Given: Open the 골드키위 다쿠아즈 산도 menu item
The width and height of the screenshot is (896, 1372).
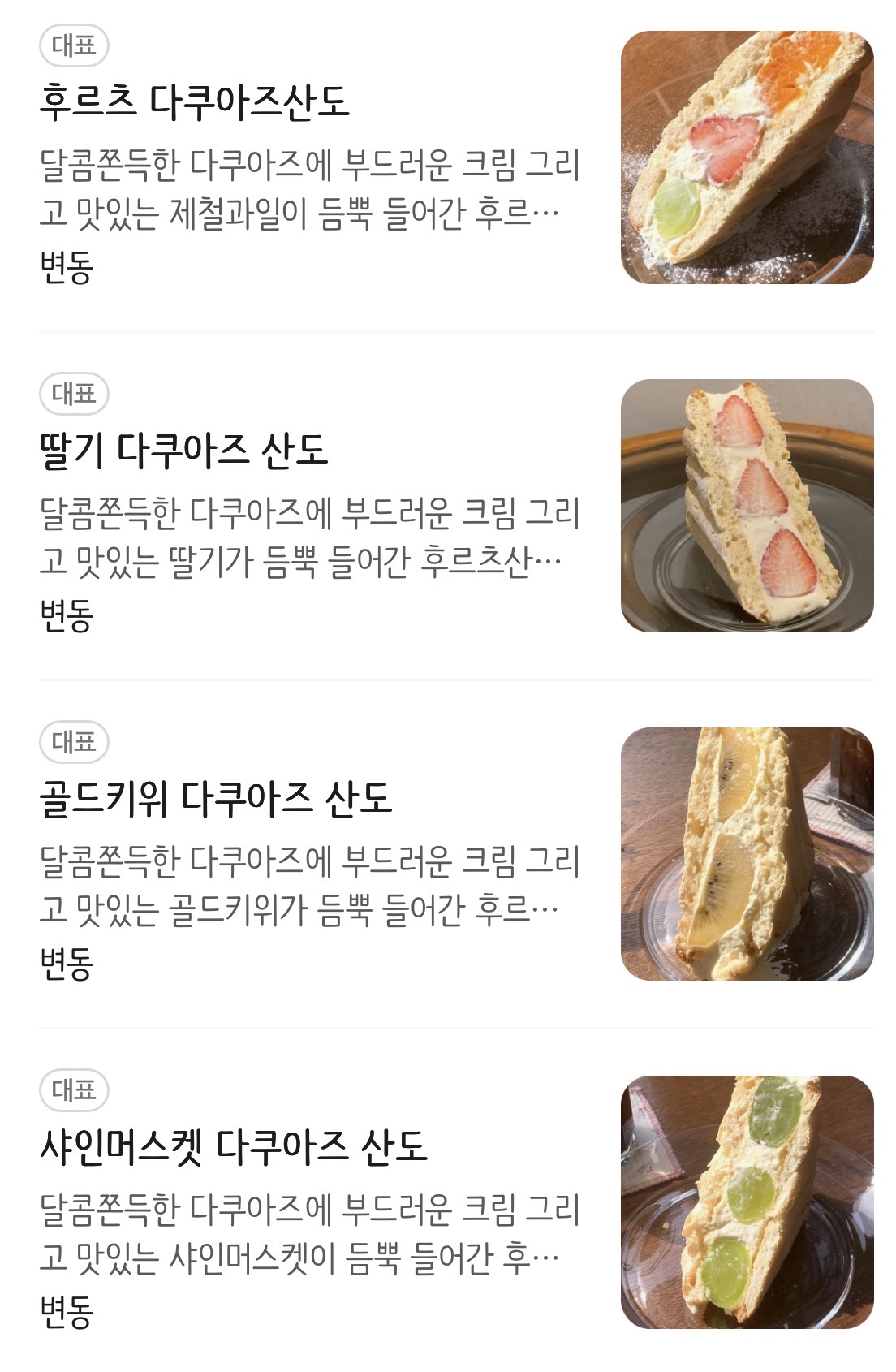Looking at the screenshot, I should click(x=216, y=798).
